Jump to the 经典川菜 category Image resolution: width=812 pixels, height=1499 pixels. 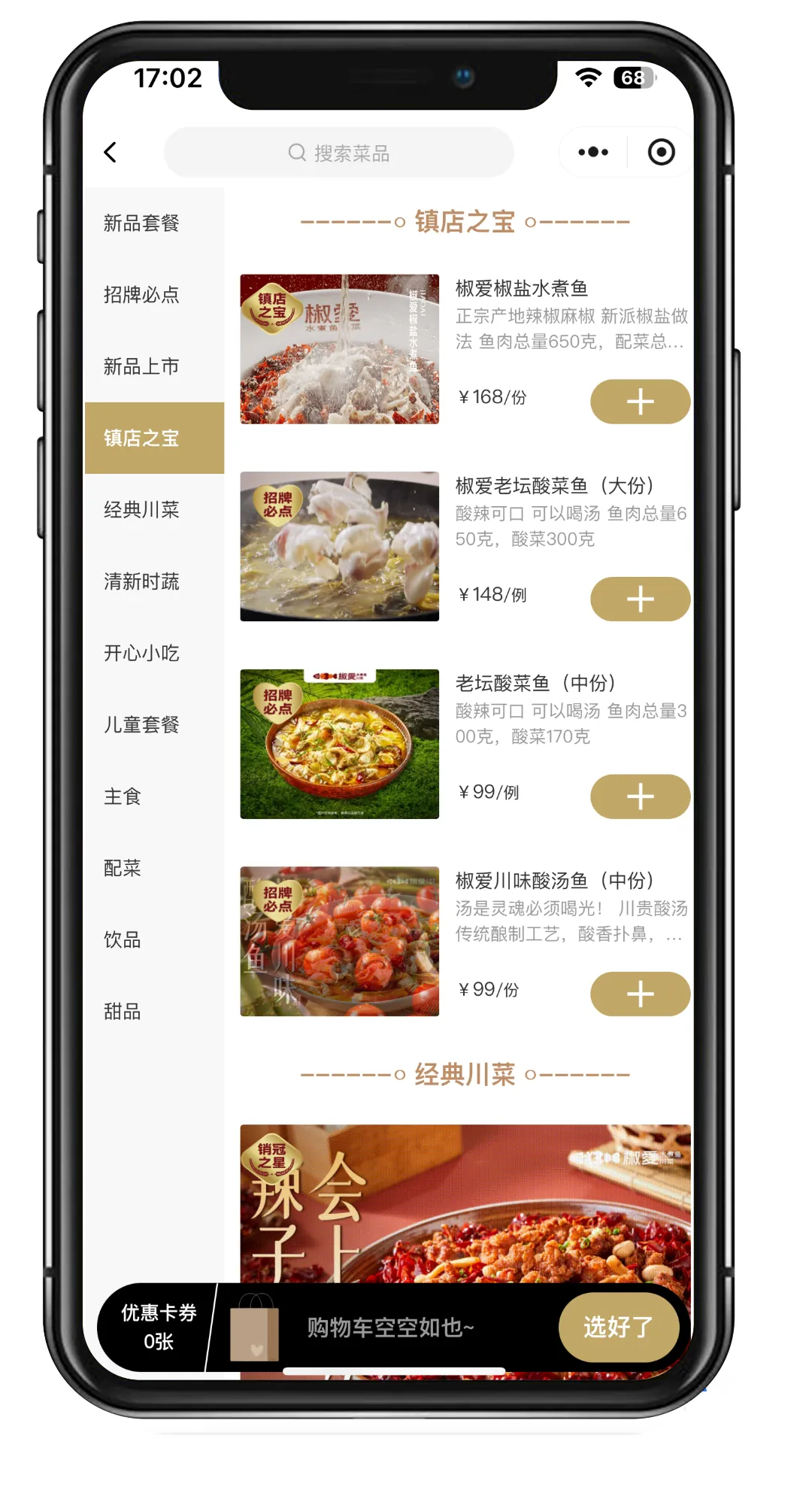141,510
